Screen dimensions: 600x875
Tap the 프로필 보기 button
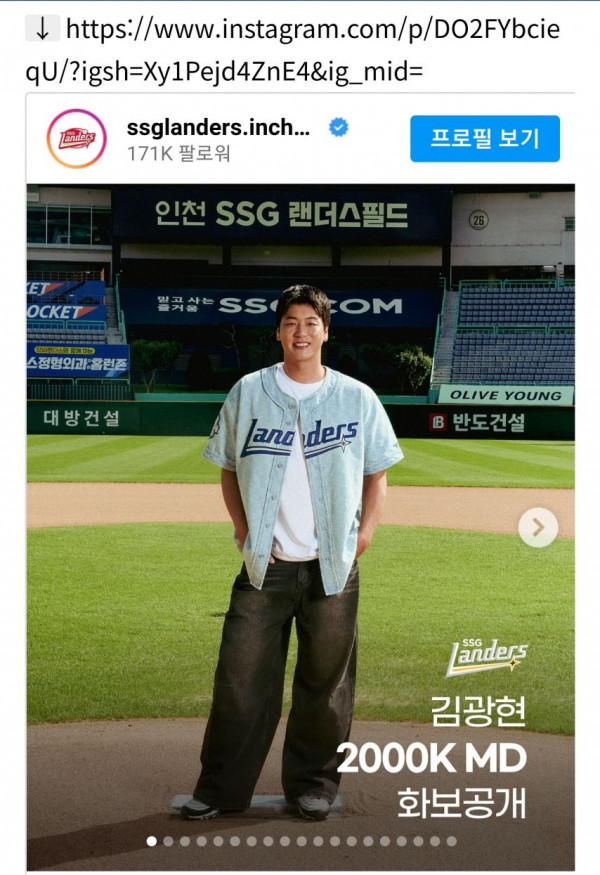coord(484,138)
